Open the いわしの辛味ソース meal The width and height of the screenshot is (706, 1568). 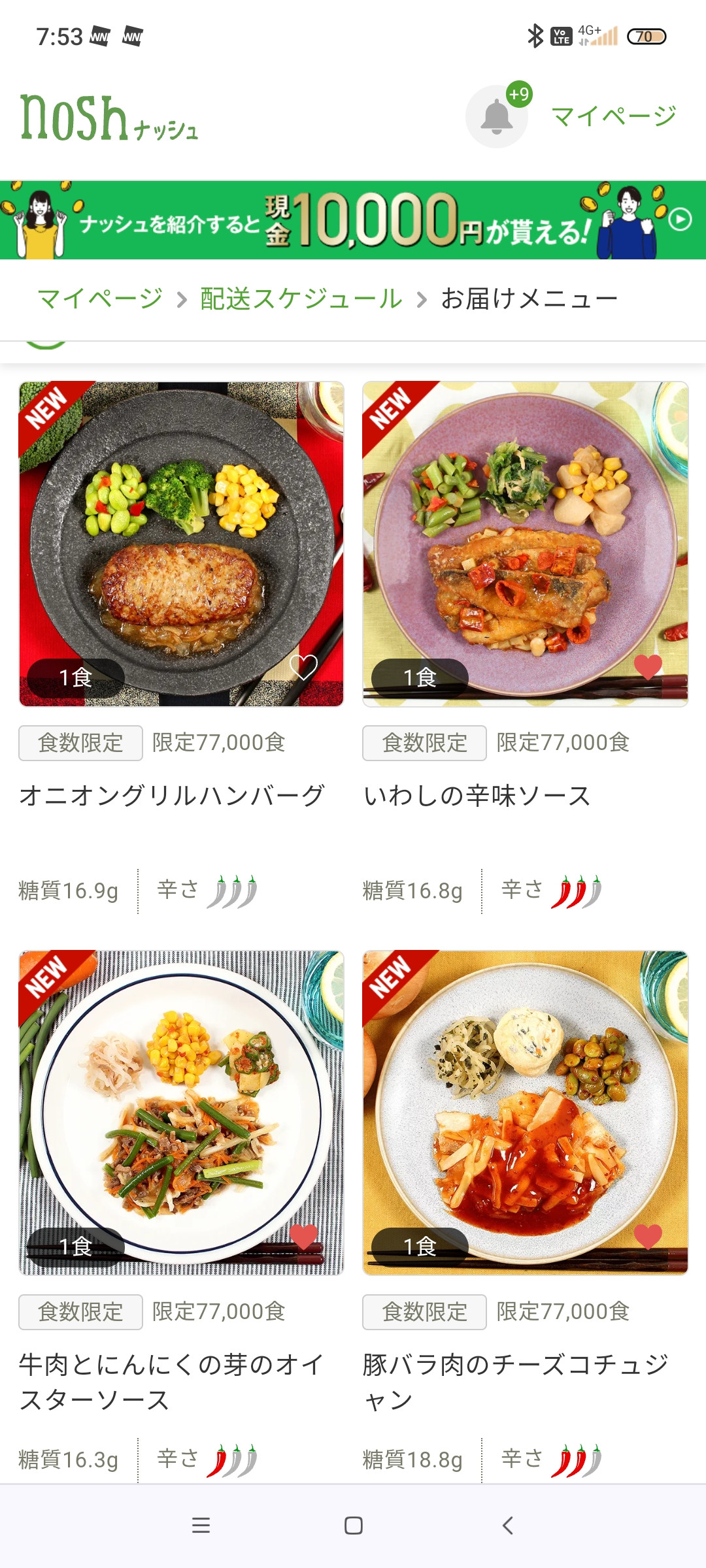pyautogui.click(x=525, y=542)
